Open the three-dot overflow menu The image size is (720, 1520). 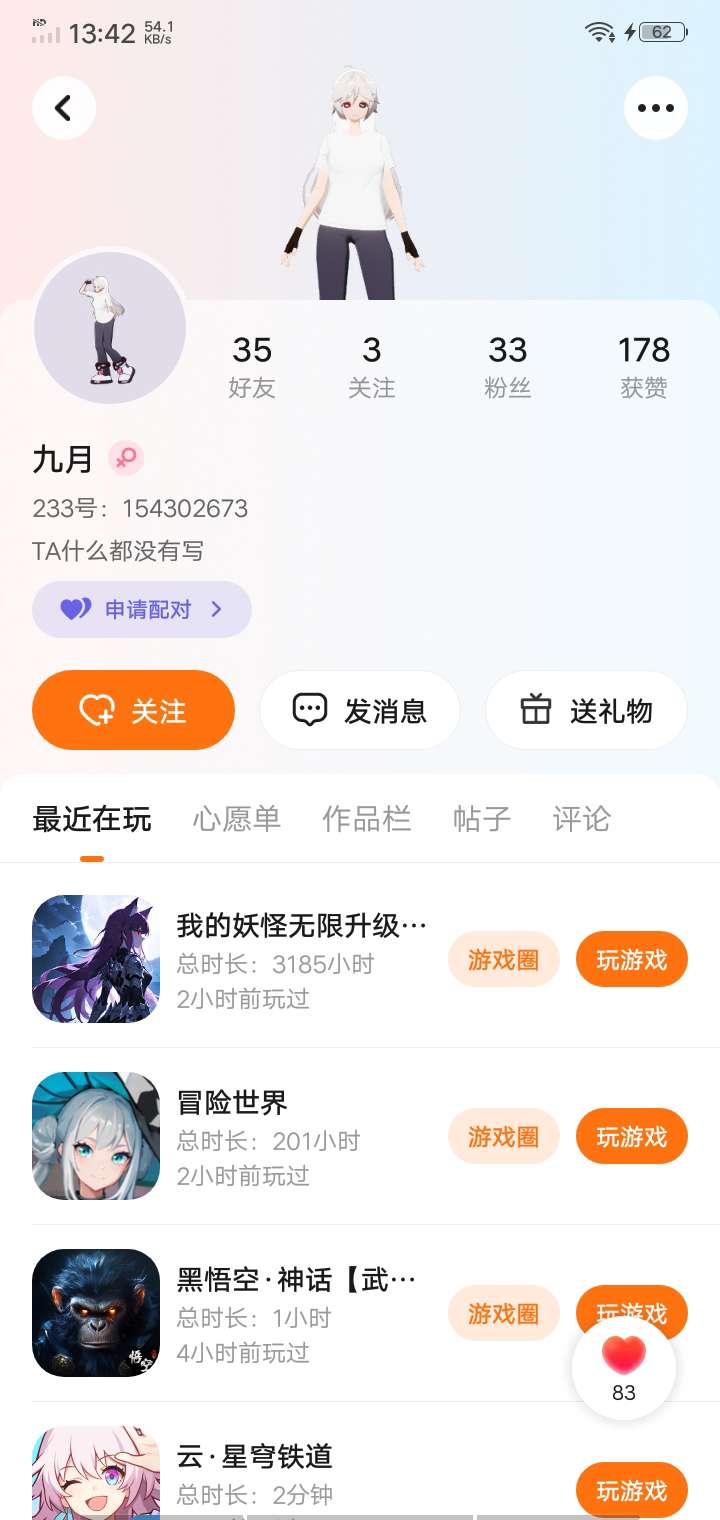[x=656, y=108]
